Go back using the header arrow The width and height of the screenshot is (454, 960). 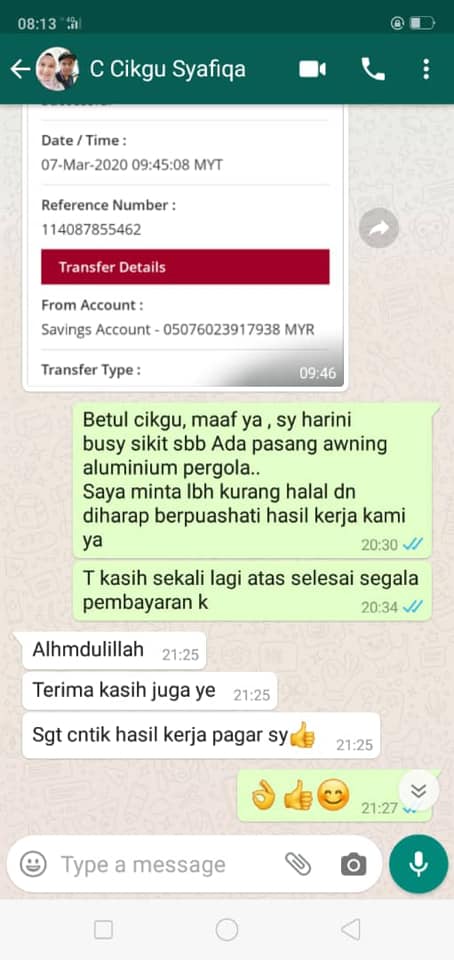pyautogui.click(x=20, y=69)
